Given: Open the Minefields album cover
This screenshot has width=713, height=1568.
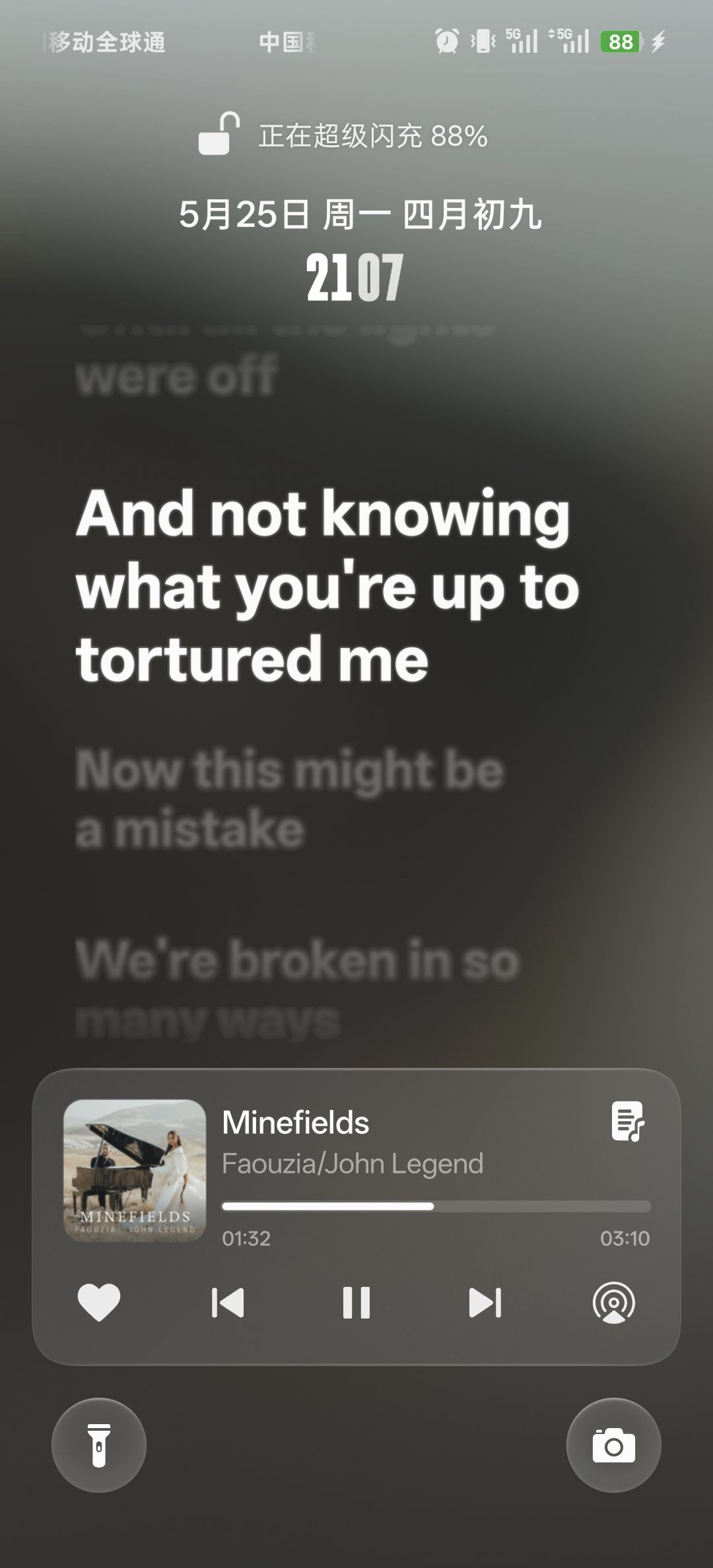Looking at the screenshot, I should pos(135,1171).
